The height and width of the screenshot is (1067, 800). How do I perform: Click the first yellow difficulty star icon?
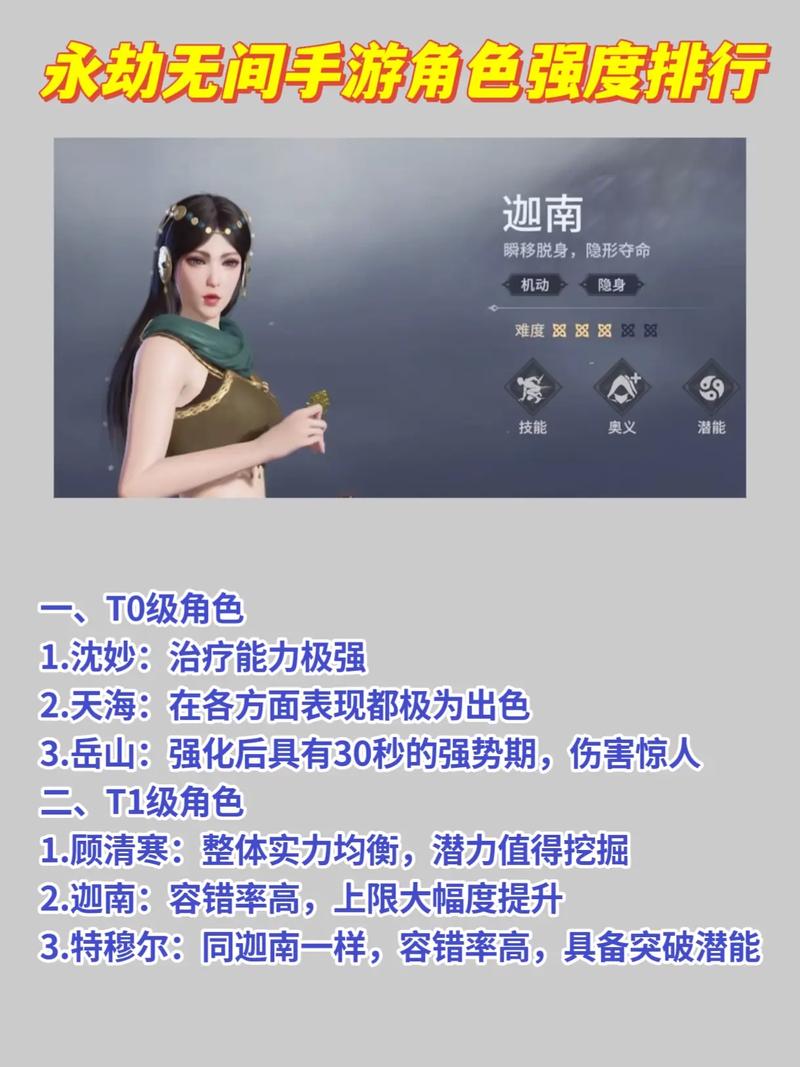[x=560, y=331]
